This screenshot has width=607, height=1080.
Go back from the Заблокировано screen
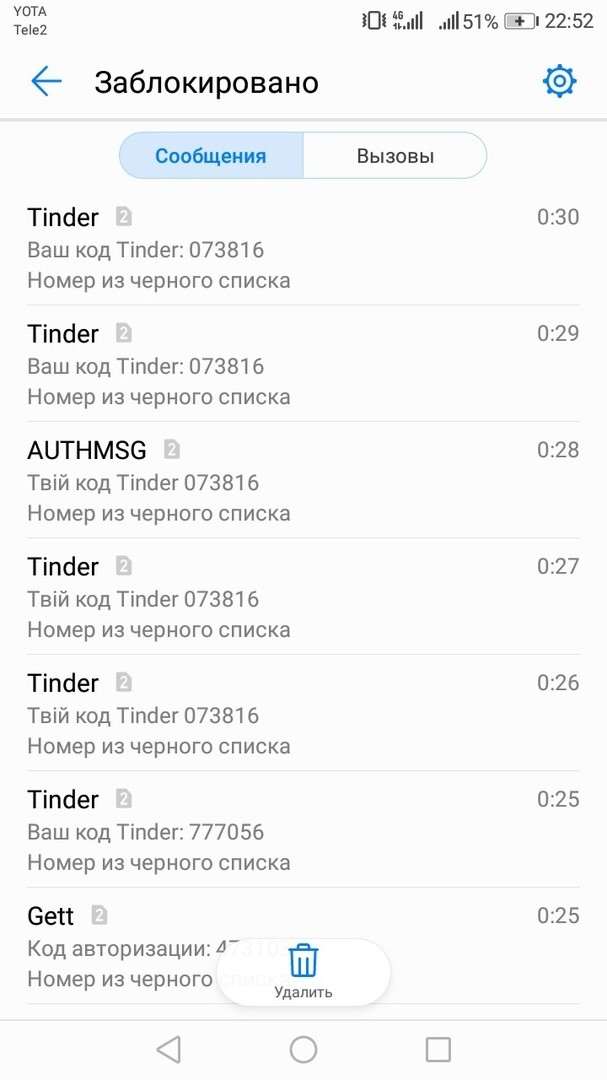pyautogui.click(x=46, y=82)
